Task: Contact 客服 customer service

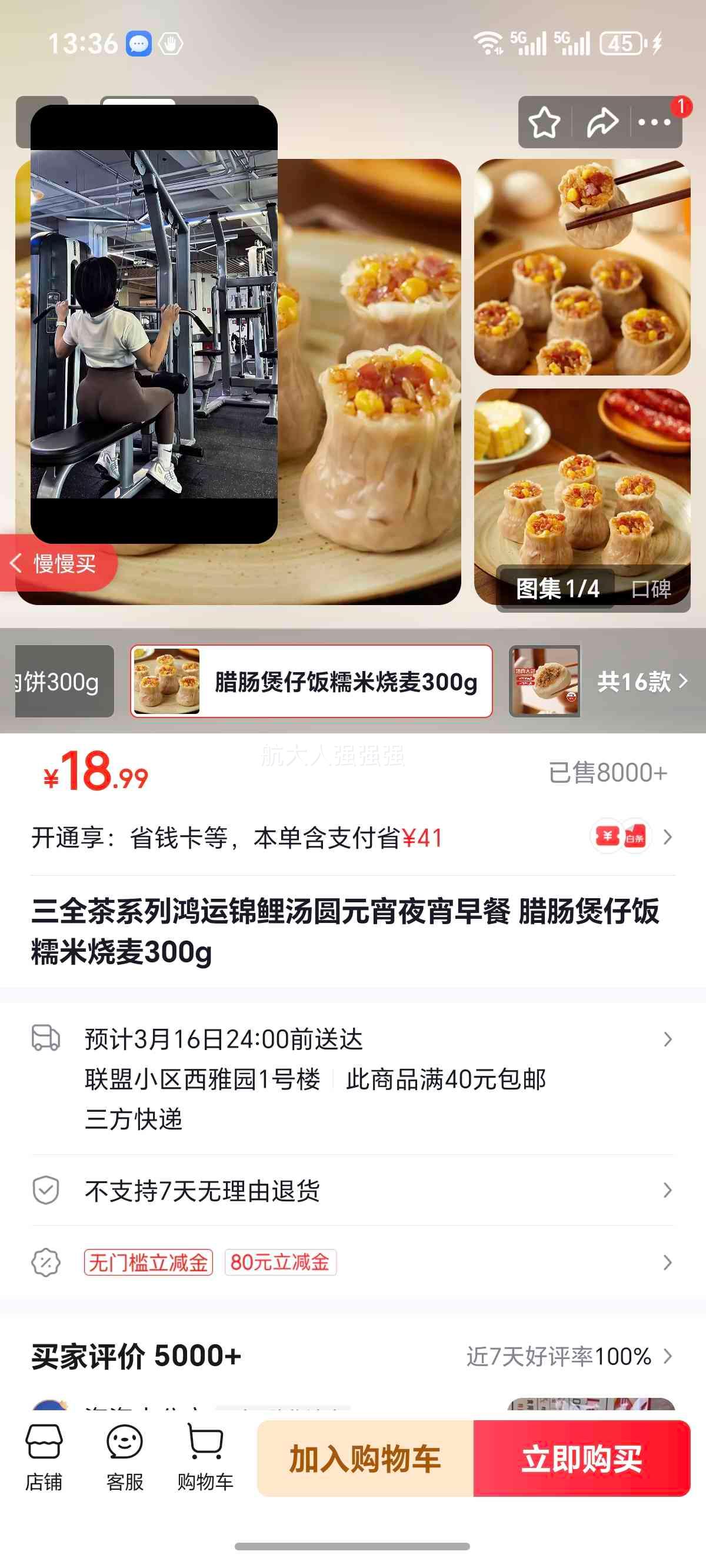Action: [x=125, y=1458]
